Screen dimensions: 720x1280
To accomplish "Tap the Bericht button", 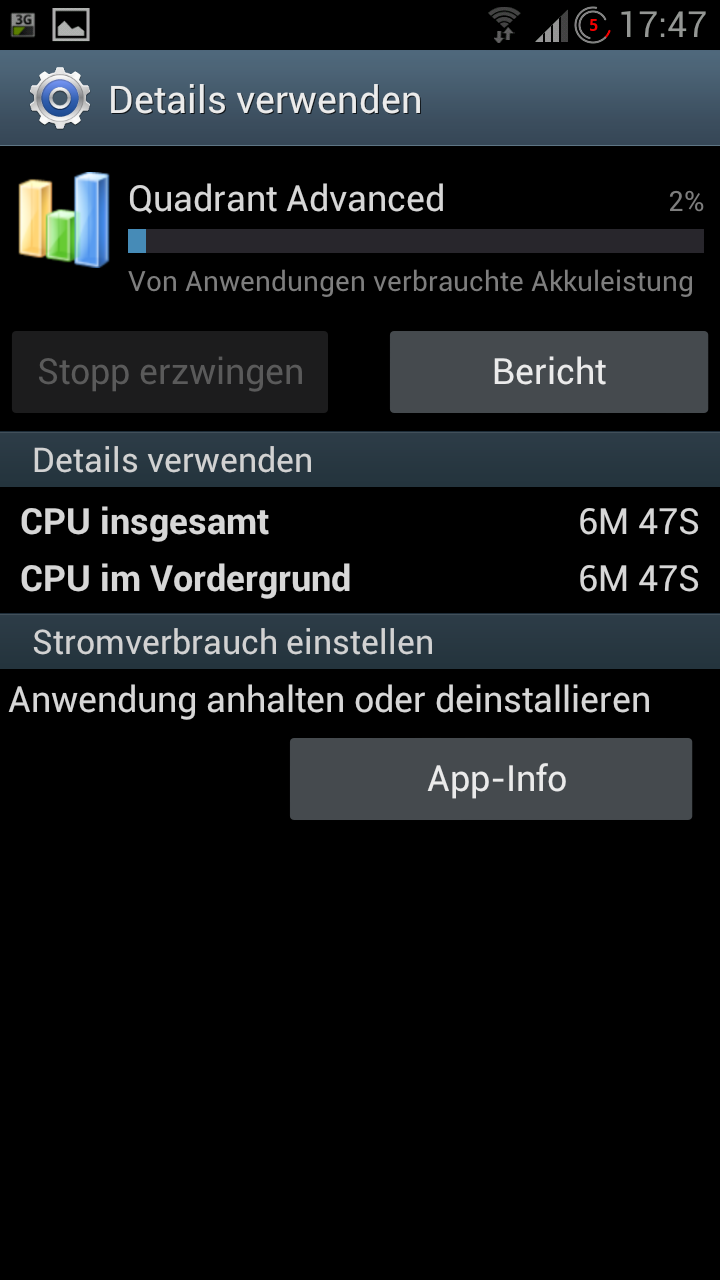I will click(x=549, y=372).
